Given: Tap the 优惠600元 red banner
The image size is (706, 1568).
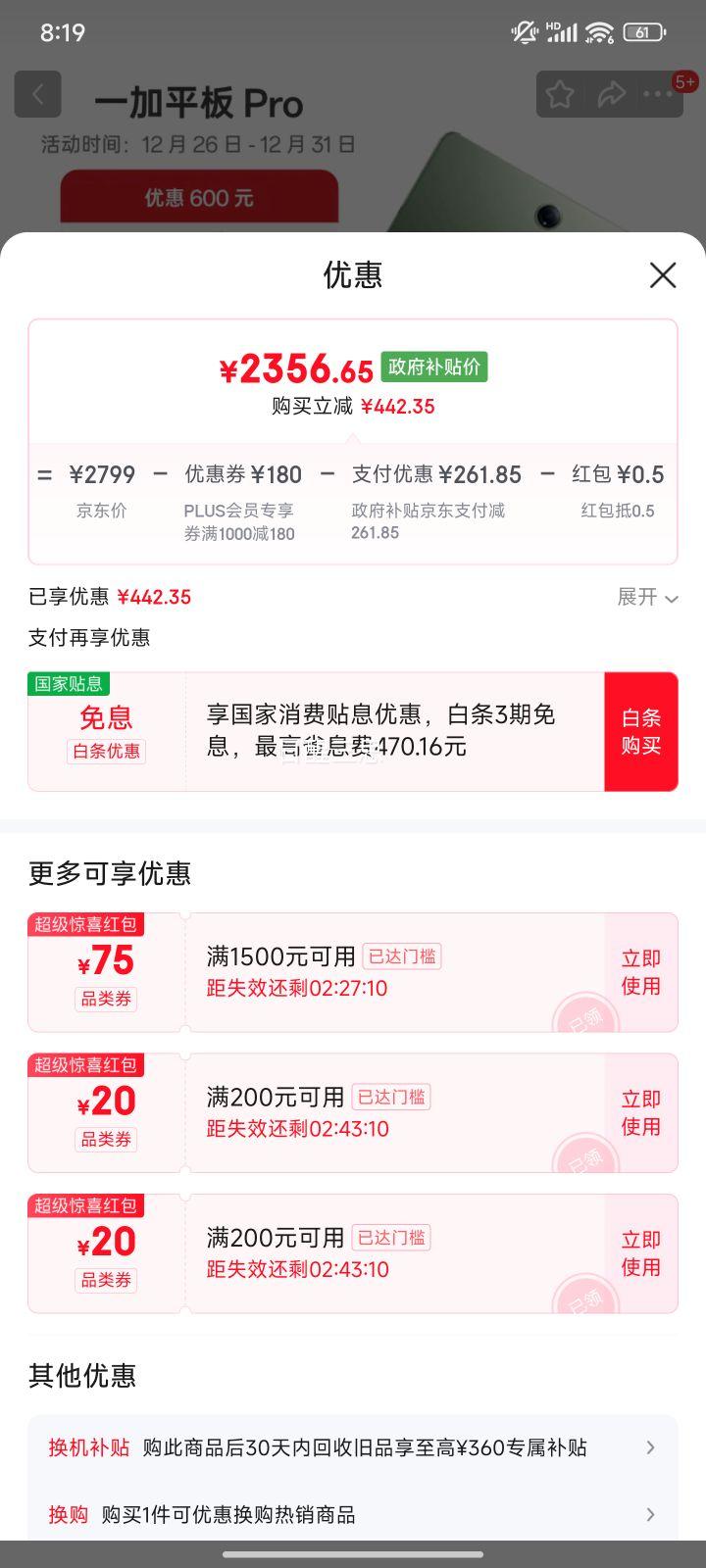Looking at the screenshot, I should coord(200,197).
